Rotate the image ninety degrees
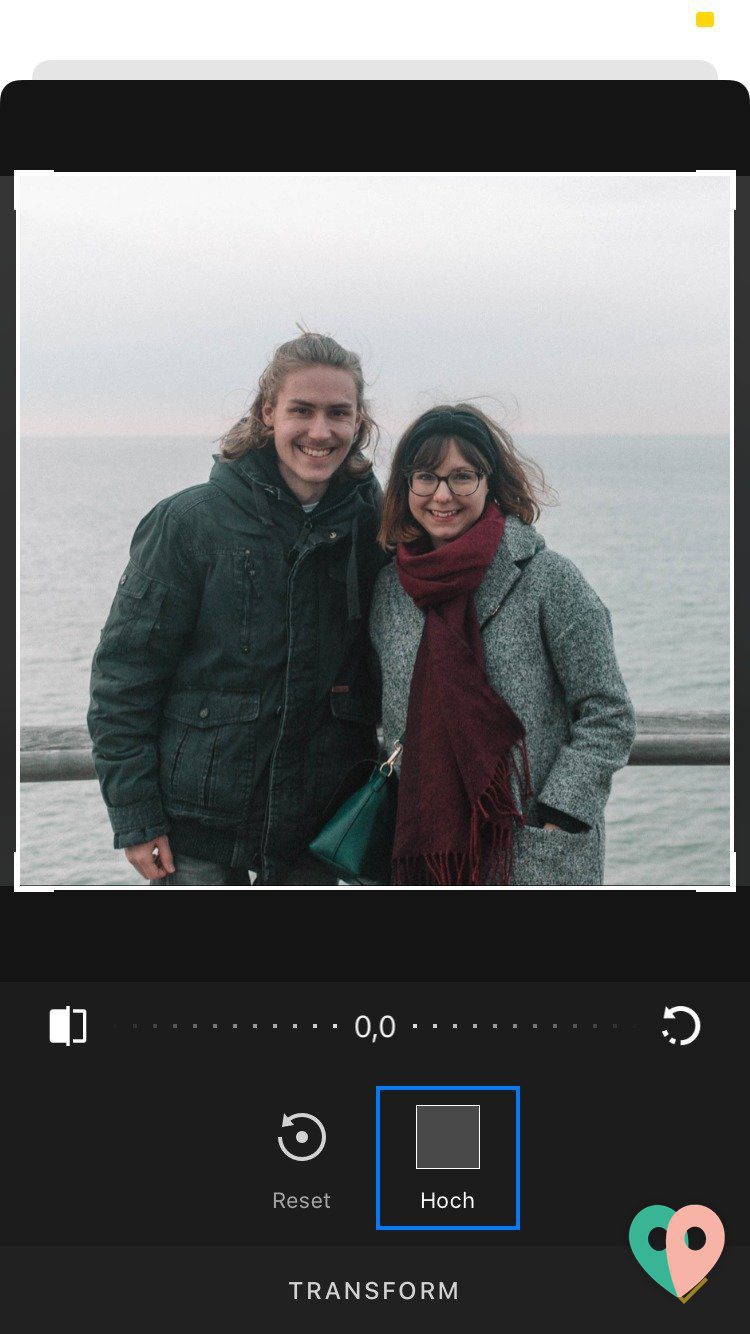This screenshot has height=1334, width=750. tap(681, 1026)
